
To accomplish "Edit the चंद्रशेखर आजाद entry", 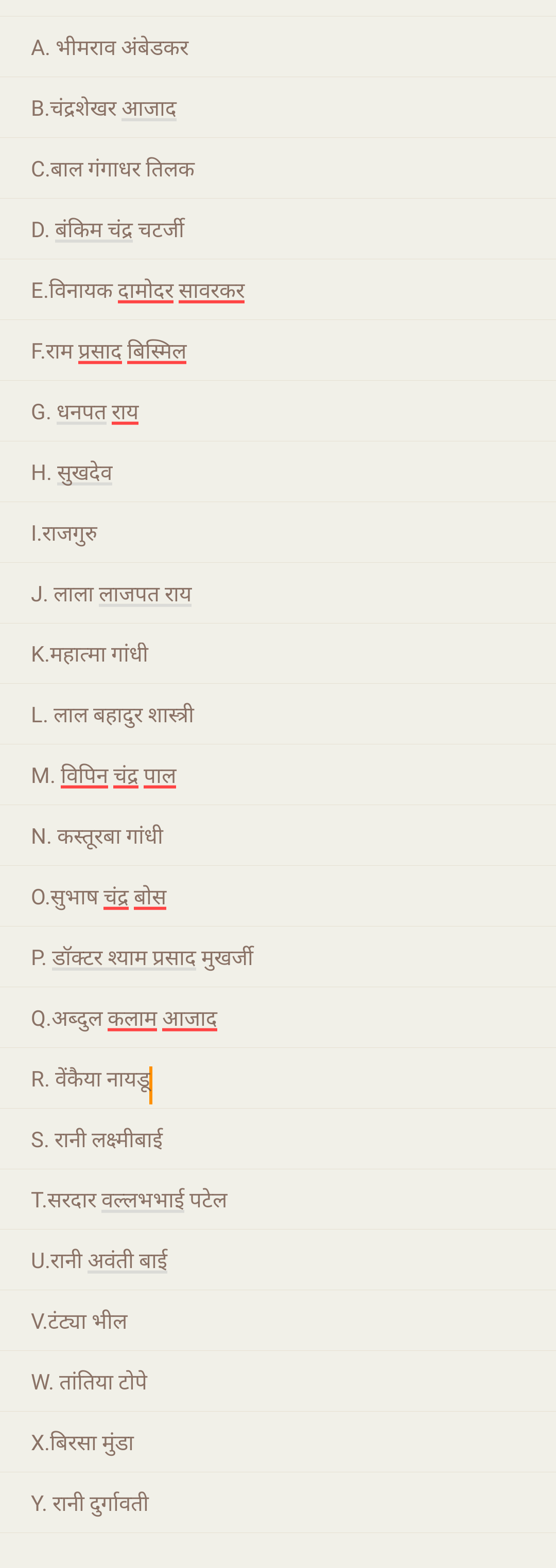I will click(x=103, y=109).
